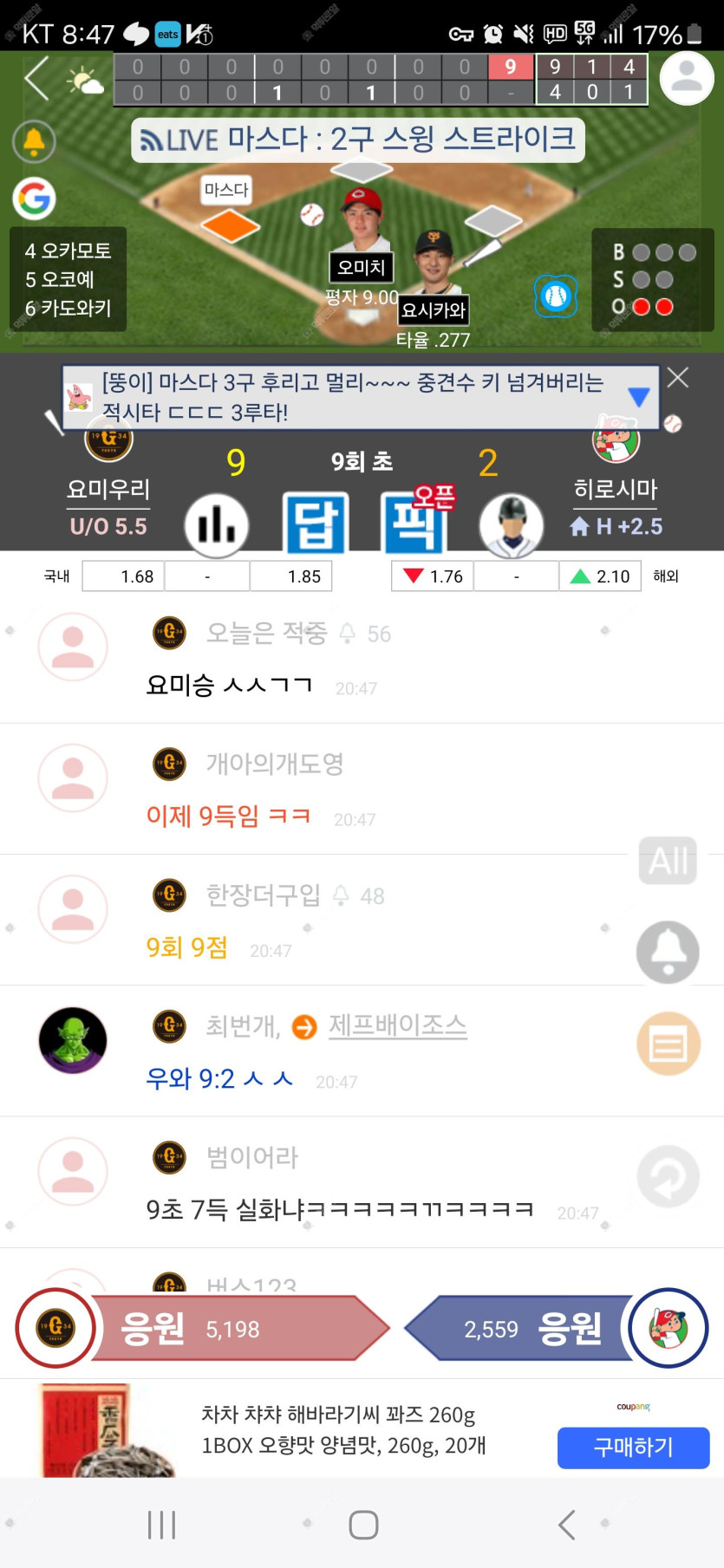Tap the yellow alarm bell icon

click(x=34, y=140)
